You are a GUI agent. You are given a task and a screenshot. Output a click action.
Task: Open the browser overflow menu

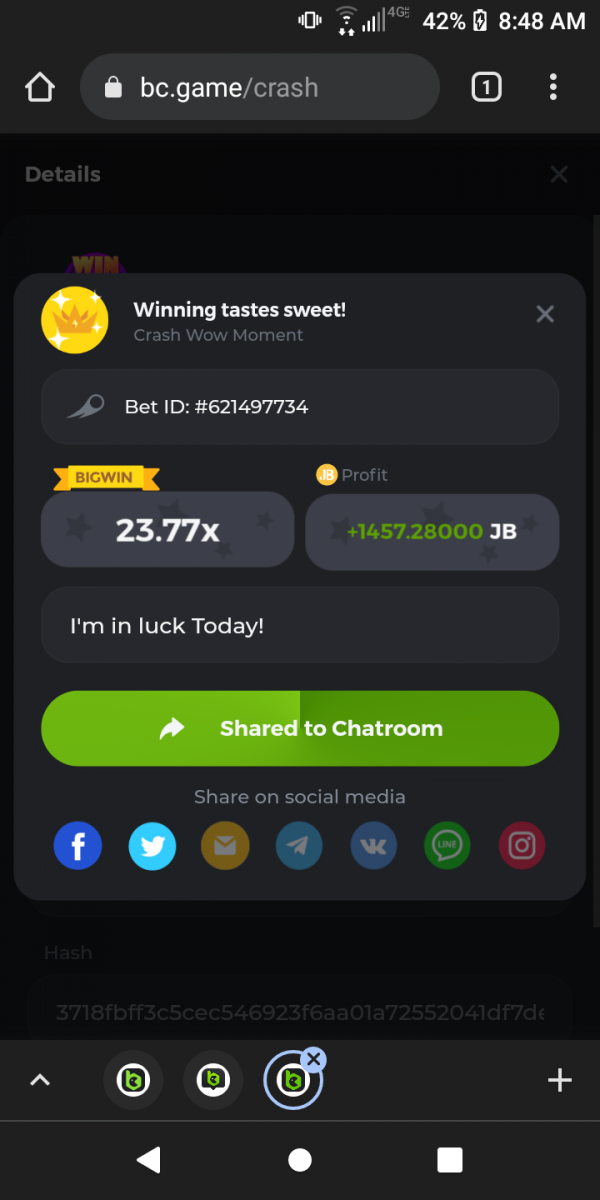pyautogui.click(x=553, y=88)
